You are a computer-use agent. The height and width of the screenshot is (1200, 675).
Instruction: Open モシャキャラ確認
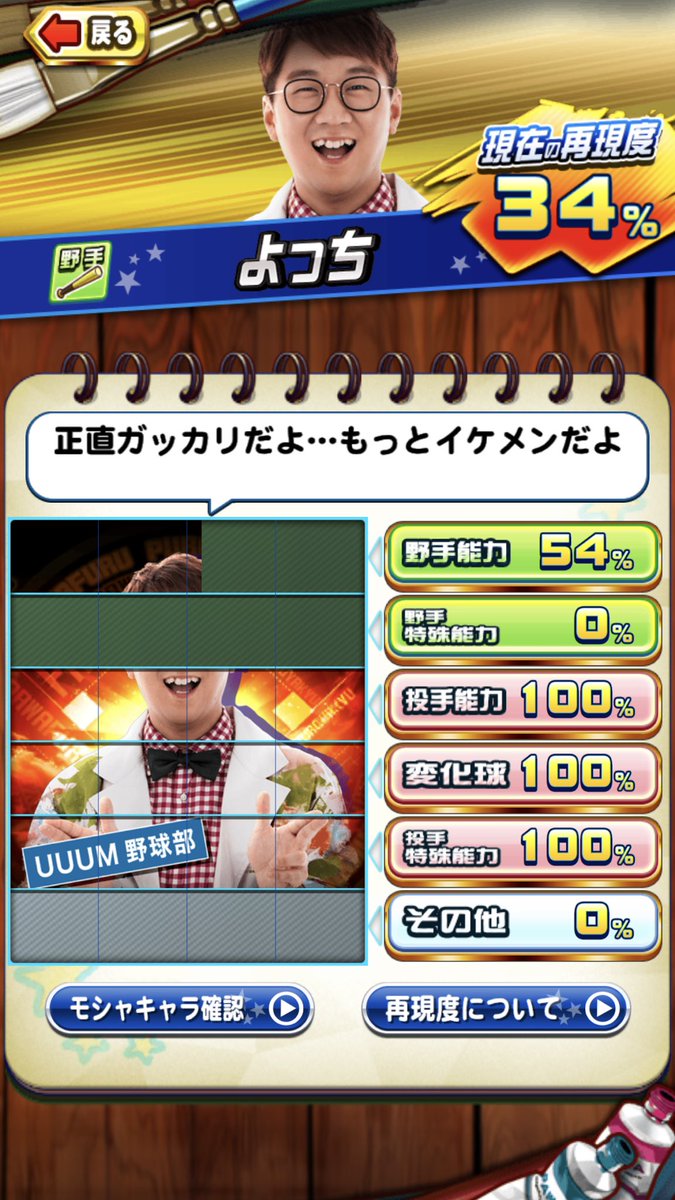(x=180, y=1010)
